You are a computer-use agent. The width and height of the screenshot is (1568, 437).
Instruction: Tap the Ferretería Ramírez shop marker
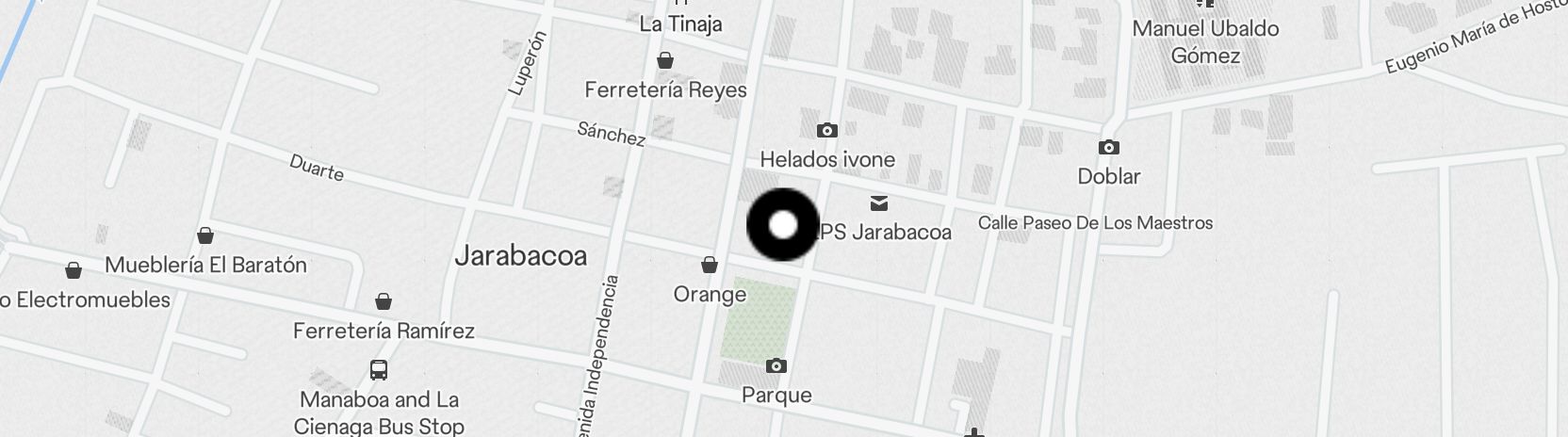(x=384, y=302)
